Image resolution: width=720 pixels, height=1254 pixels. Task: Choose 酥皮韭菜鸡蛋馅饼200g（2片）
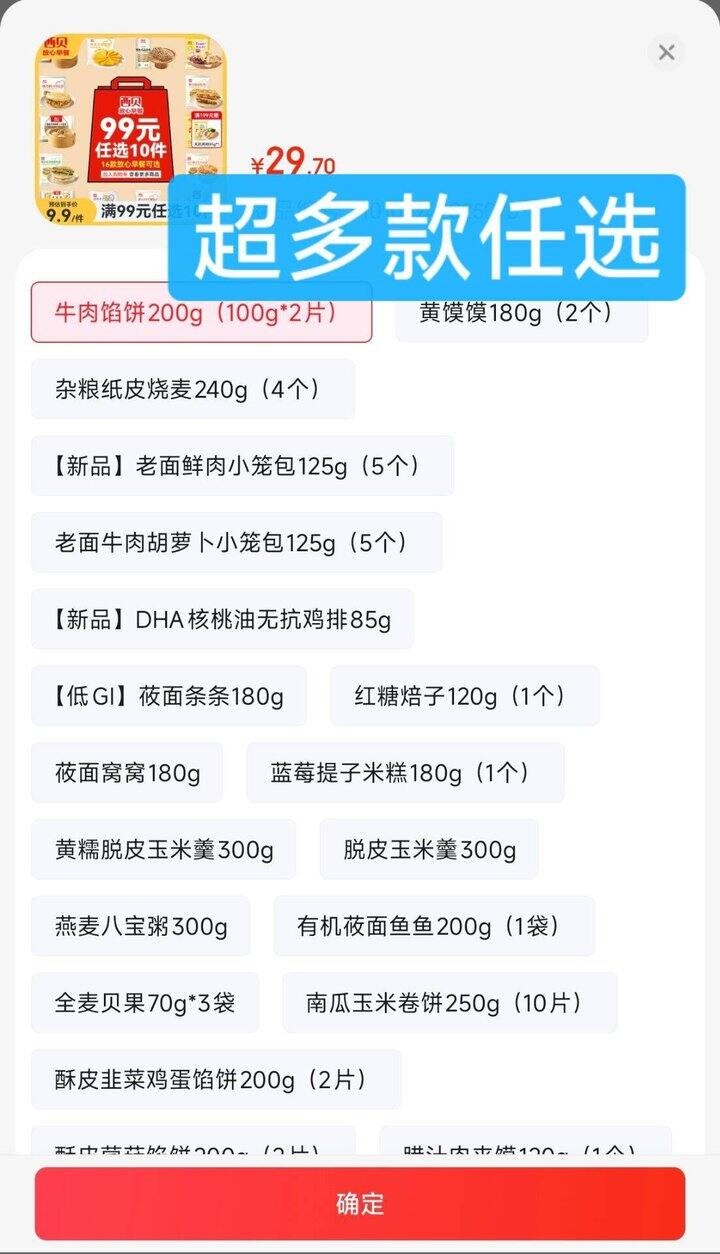coord(216,1080)
